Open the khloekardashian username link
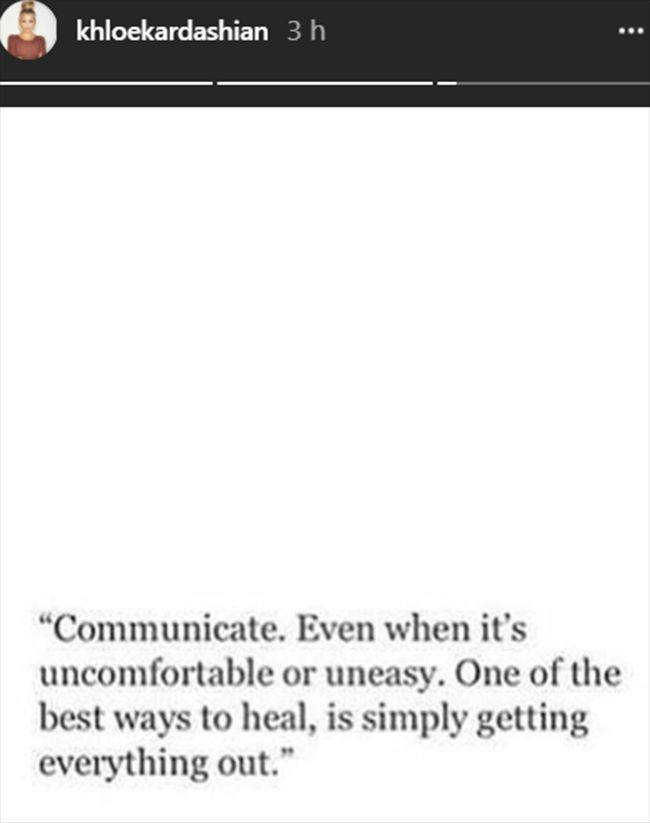The height and width of the screenshot is (823, 650). (x=172, y=31)
